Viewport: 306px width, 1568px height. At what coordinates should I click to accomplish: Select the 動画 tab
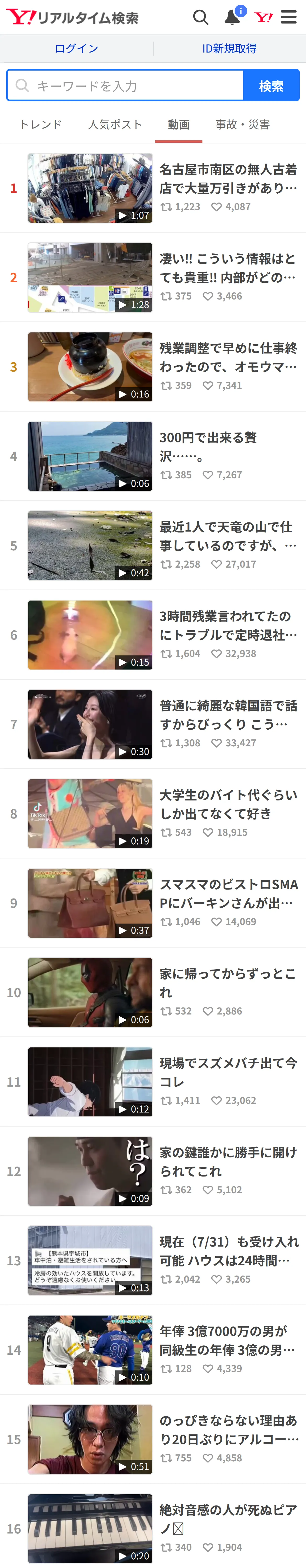pos(179,125)
